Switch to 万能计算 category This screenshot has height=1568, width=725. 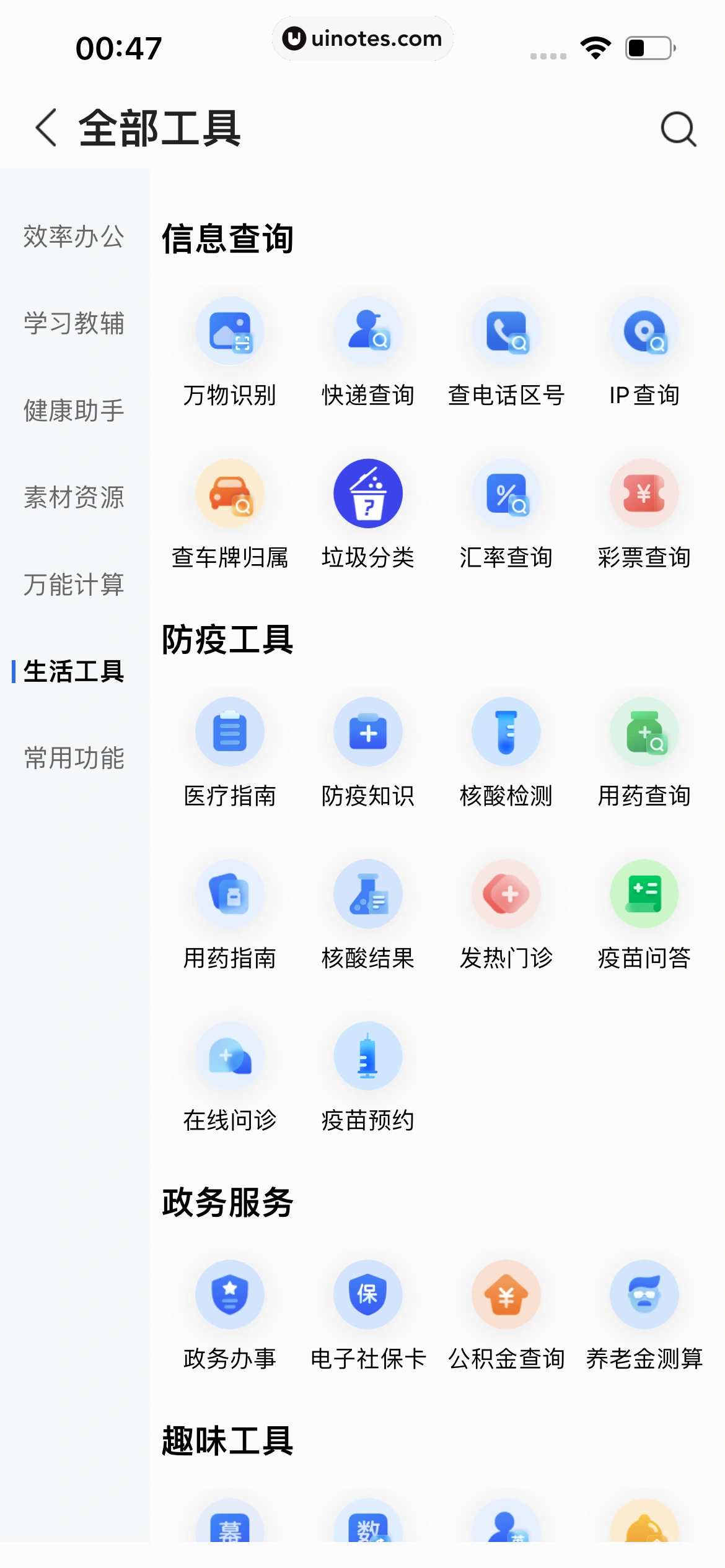click(x=74, y=585)
